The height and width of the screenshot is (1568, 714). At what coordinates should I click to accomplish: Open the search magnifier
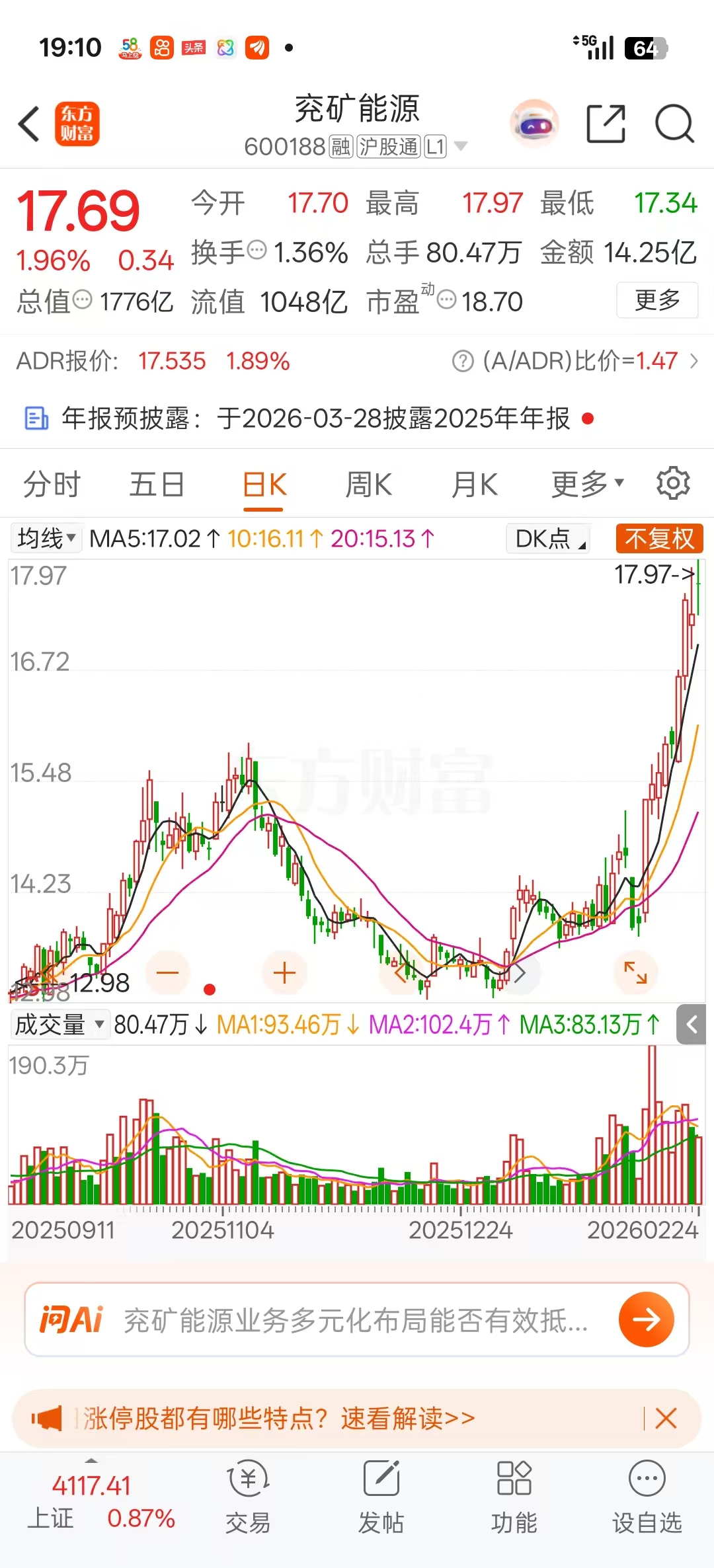674,124
